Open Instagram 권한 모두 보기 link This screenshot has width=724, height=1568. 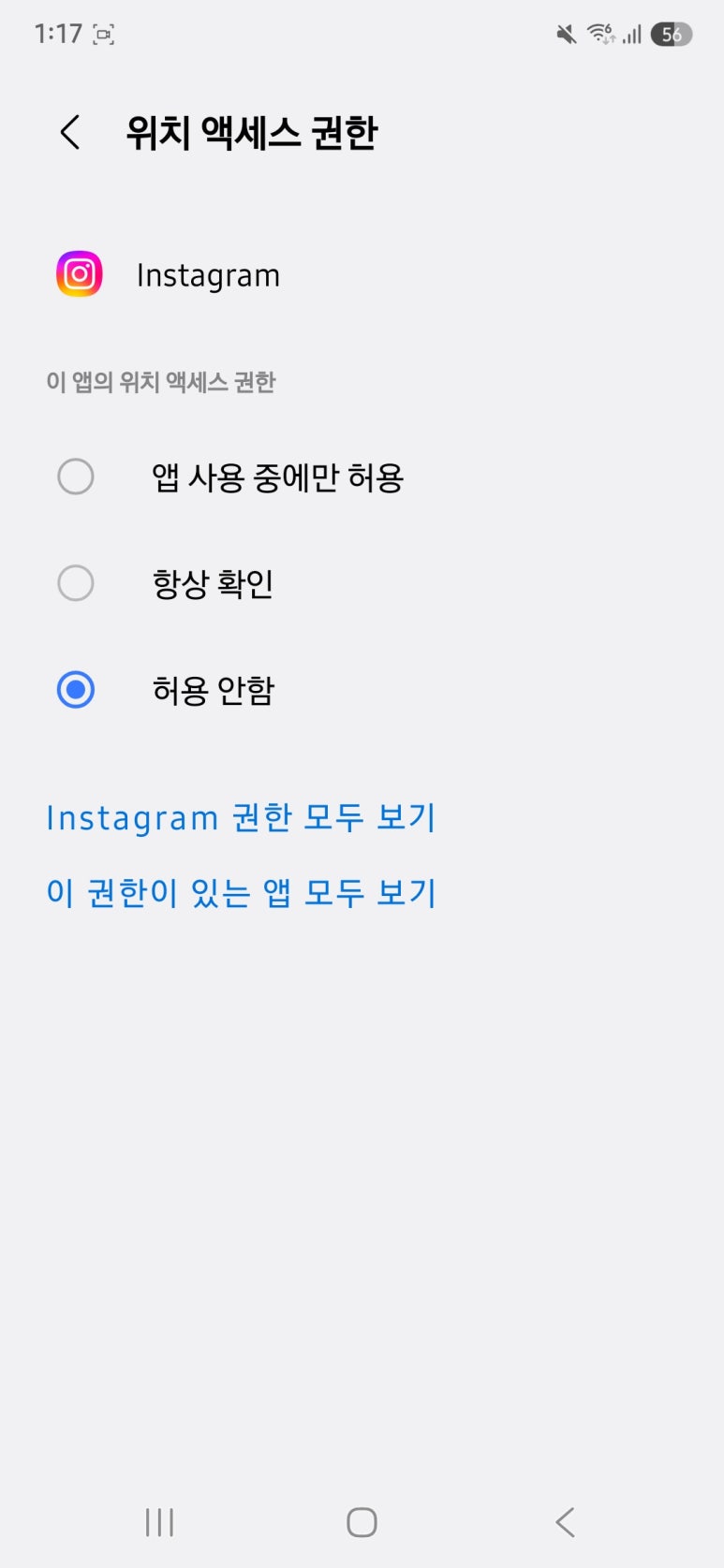click(241, 816)
